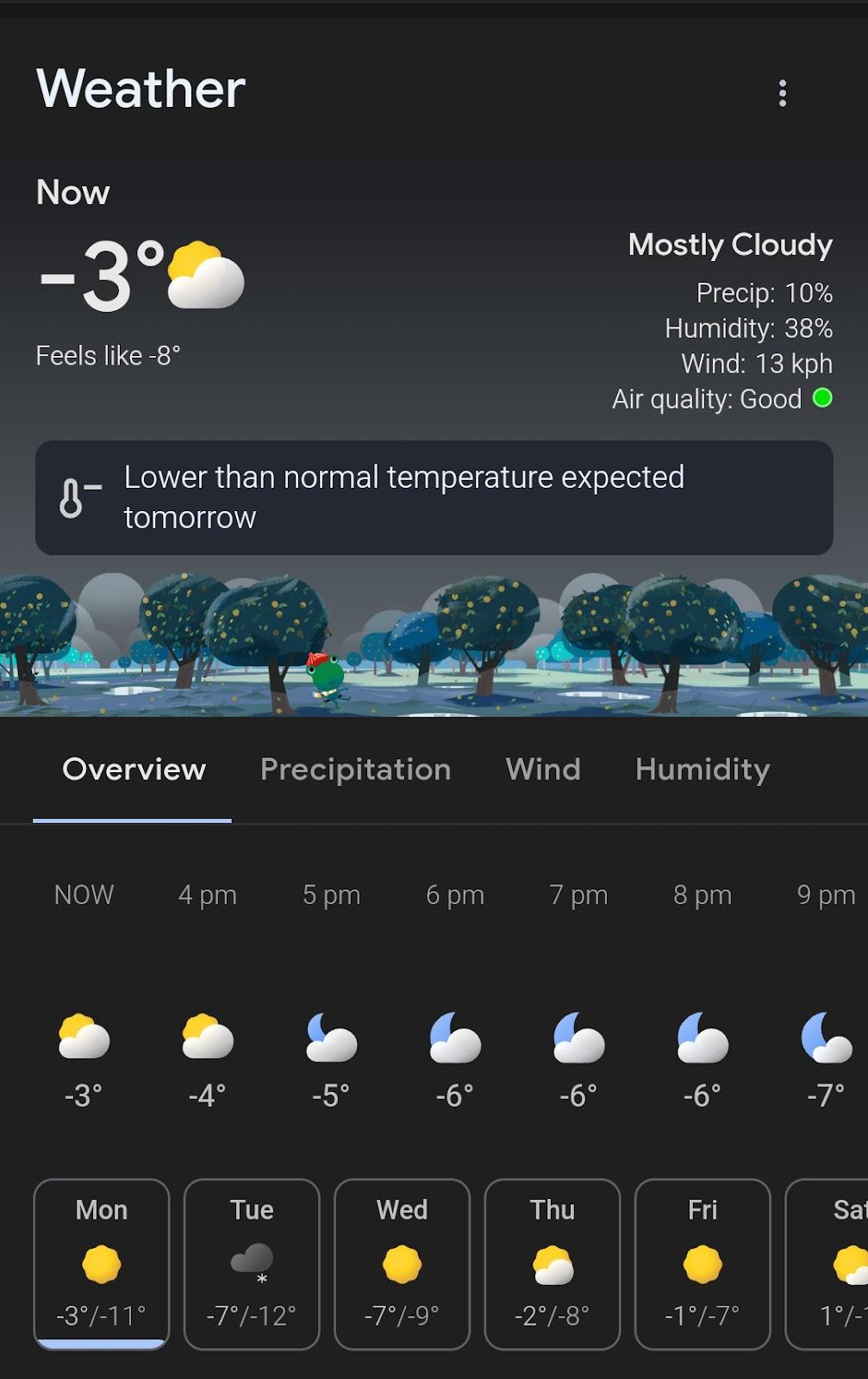Tap the sun icon on Friday's forecast

[x=702, y=1265]
